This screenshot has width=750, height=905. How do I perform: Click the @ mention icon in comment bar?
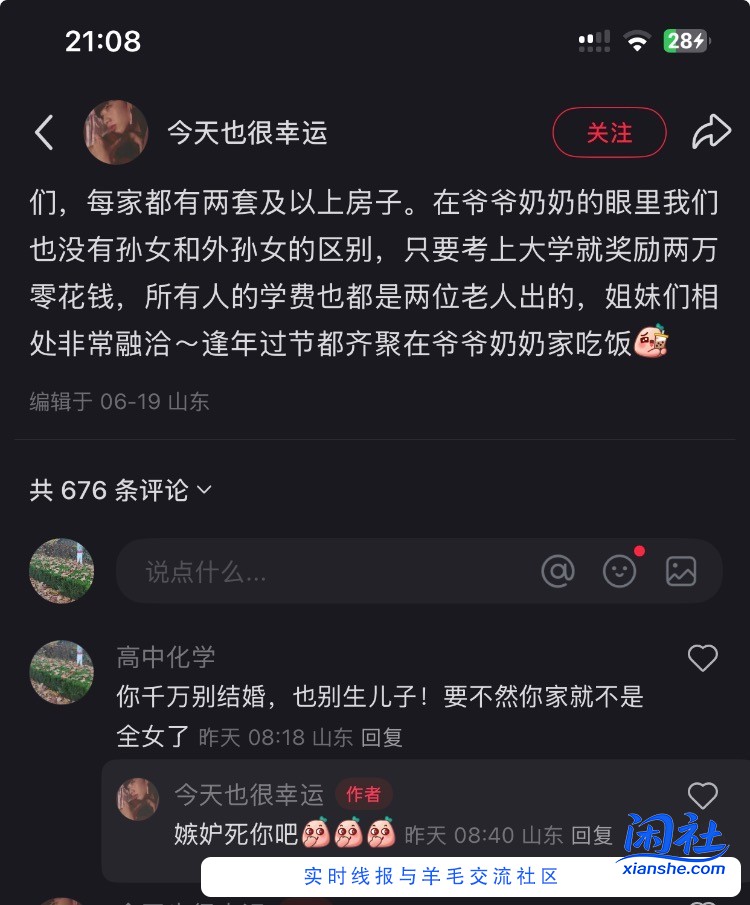[558, 571]
